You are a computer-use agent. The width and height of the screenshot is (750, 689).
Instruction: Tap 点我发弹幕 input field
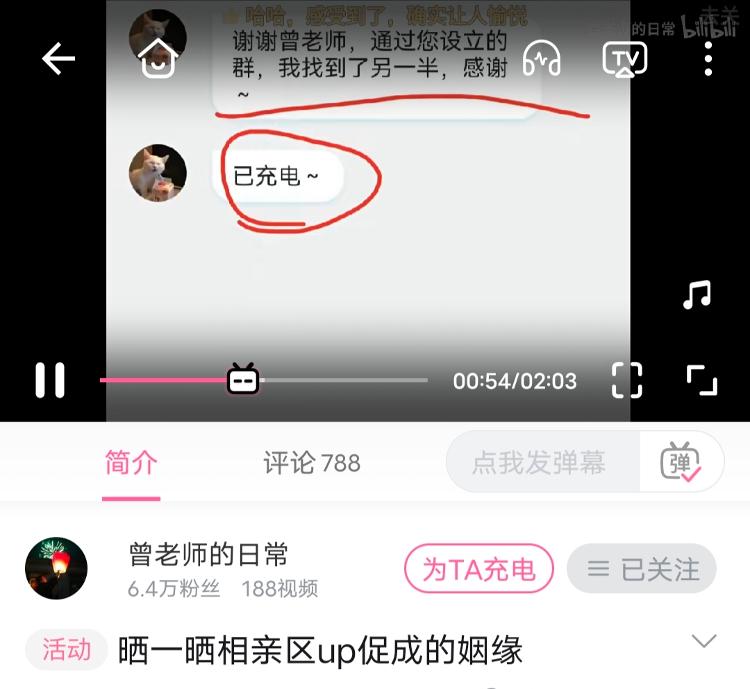tap(539, 462)
